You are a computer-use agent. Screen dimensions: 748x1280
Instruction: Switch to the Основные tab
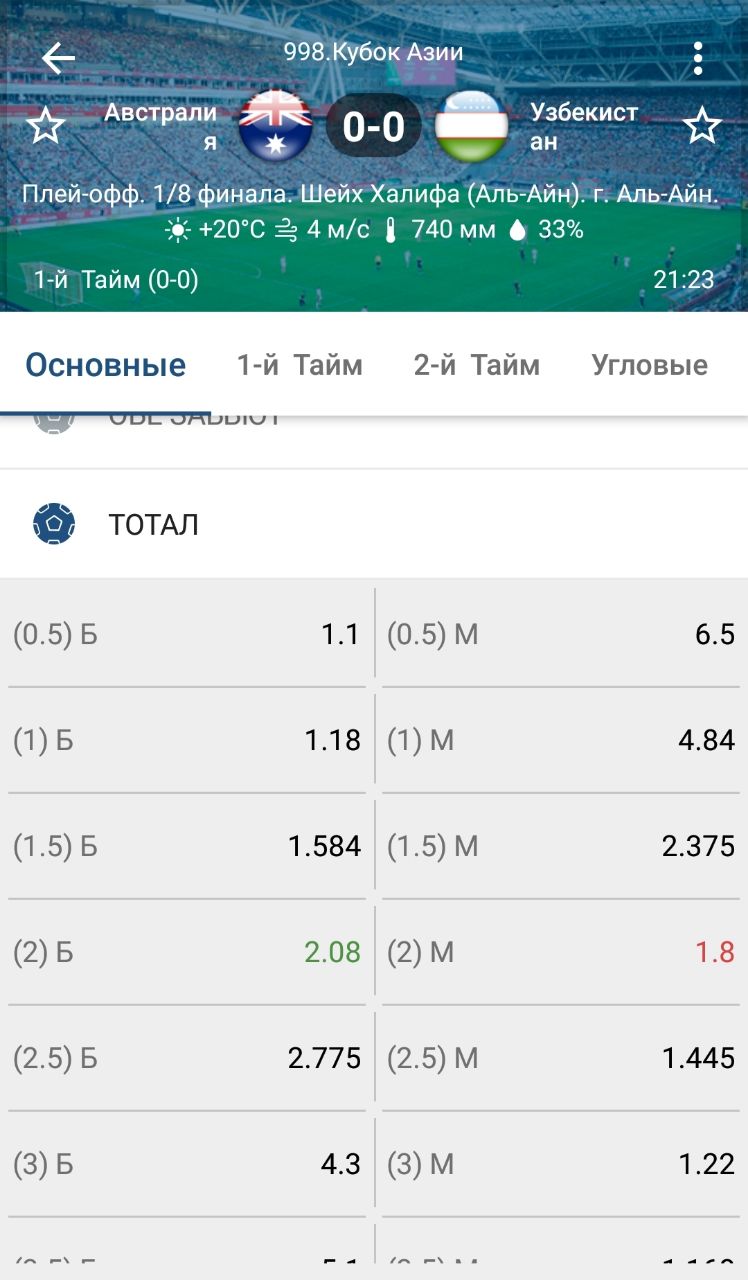pos(105,365)
